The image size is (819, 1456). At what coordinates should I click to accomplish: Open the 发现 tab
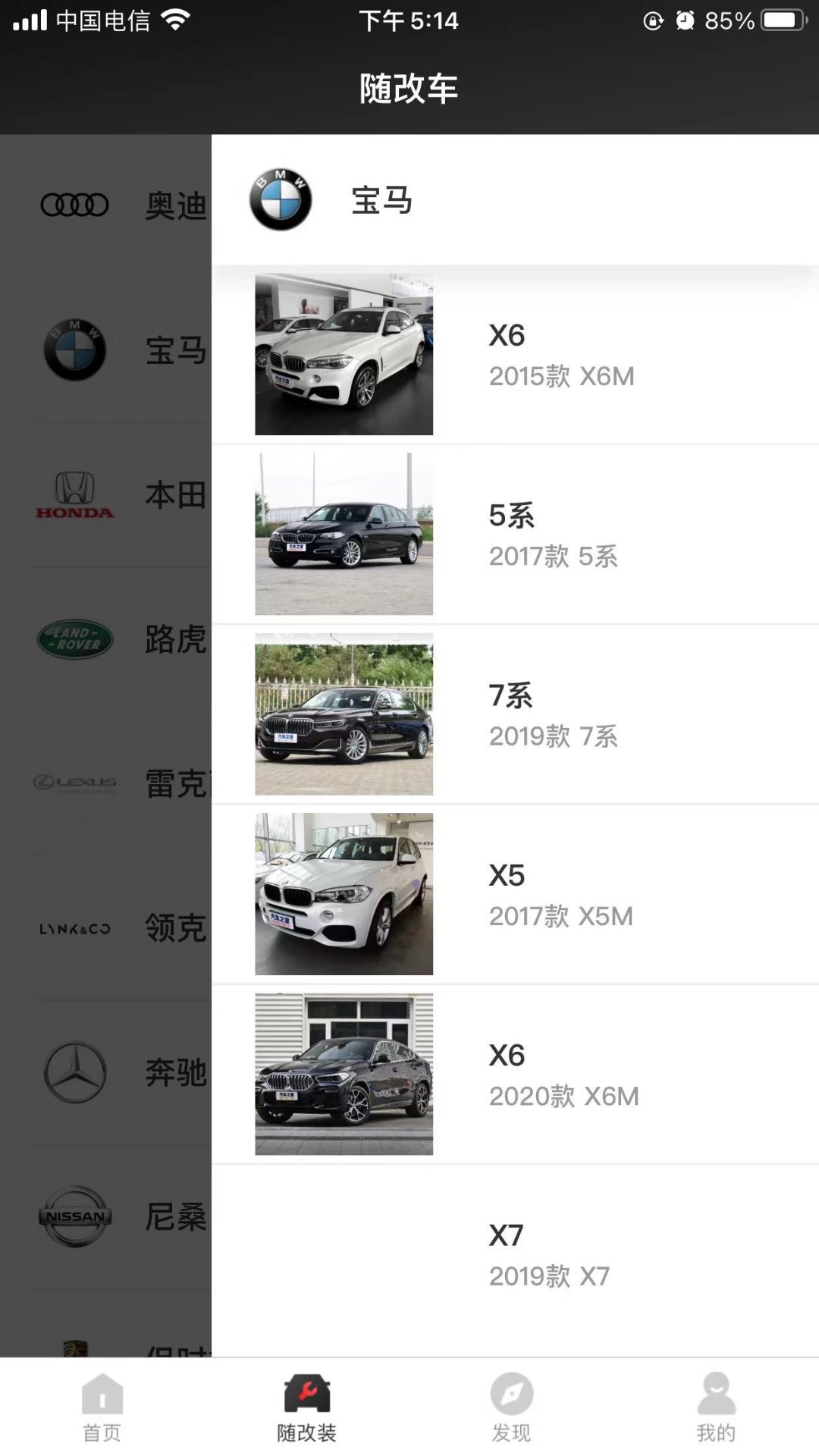[x=511, y=1407]
